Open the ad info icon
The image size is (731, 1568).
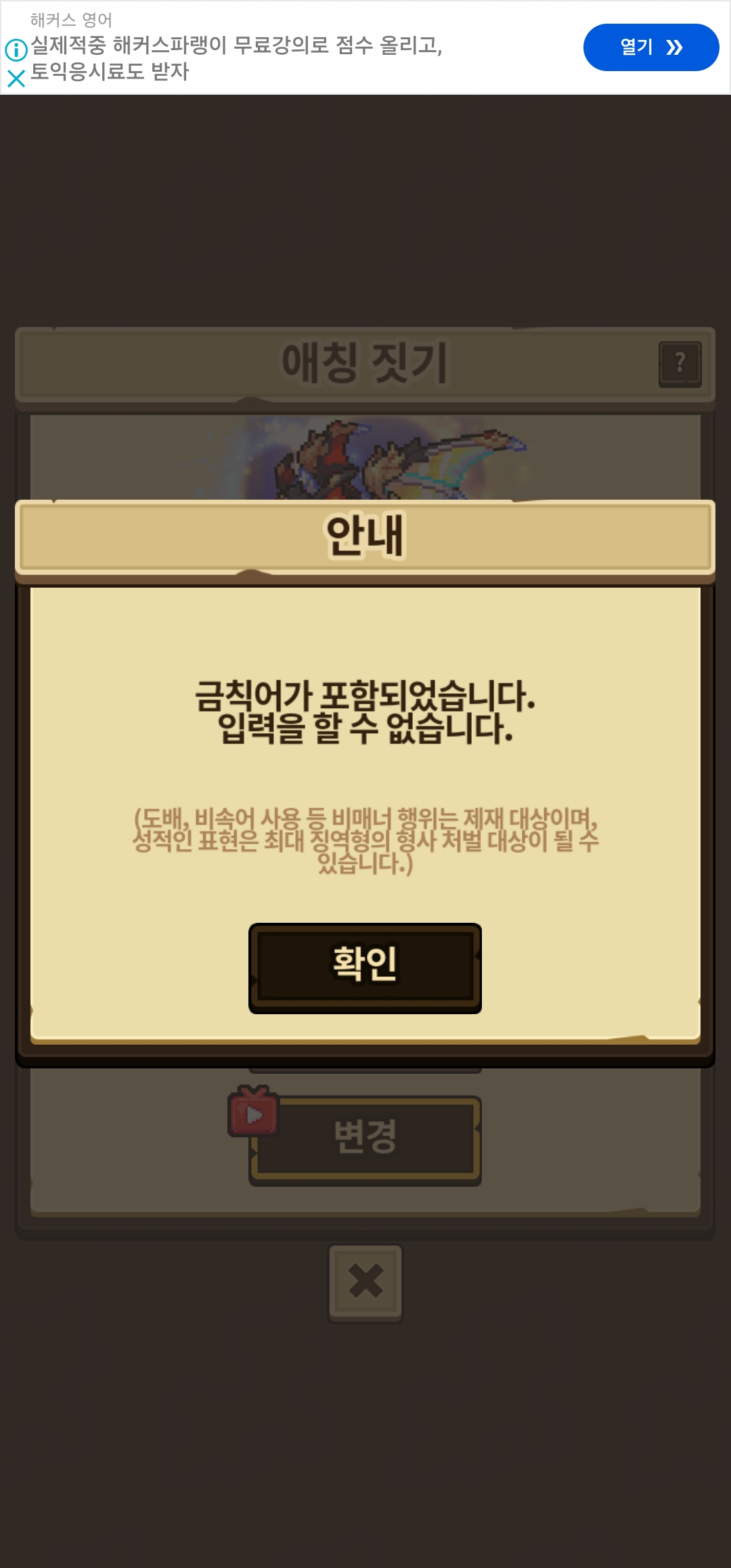[16, 49]
